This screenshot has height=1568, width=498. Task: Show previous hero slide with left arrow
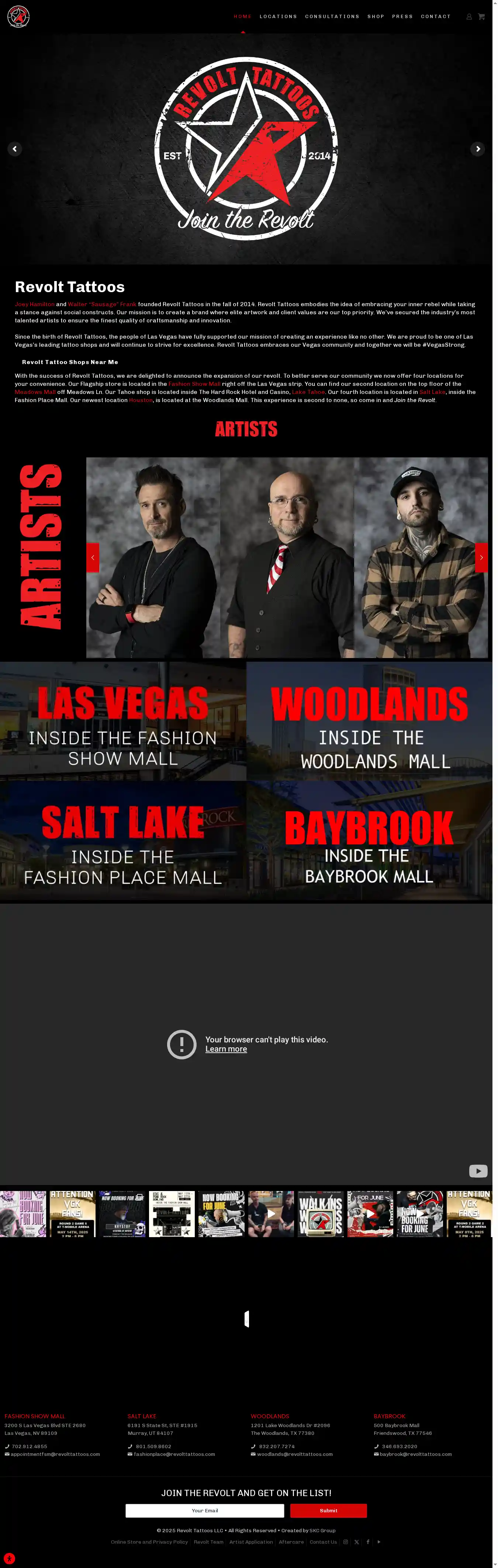pyautogui.click(x=15, y=149)
